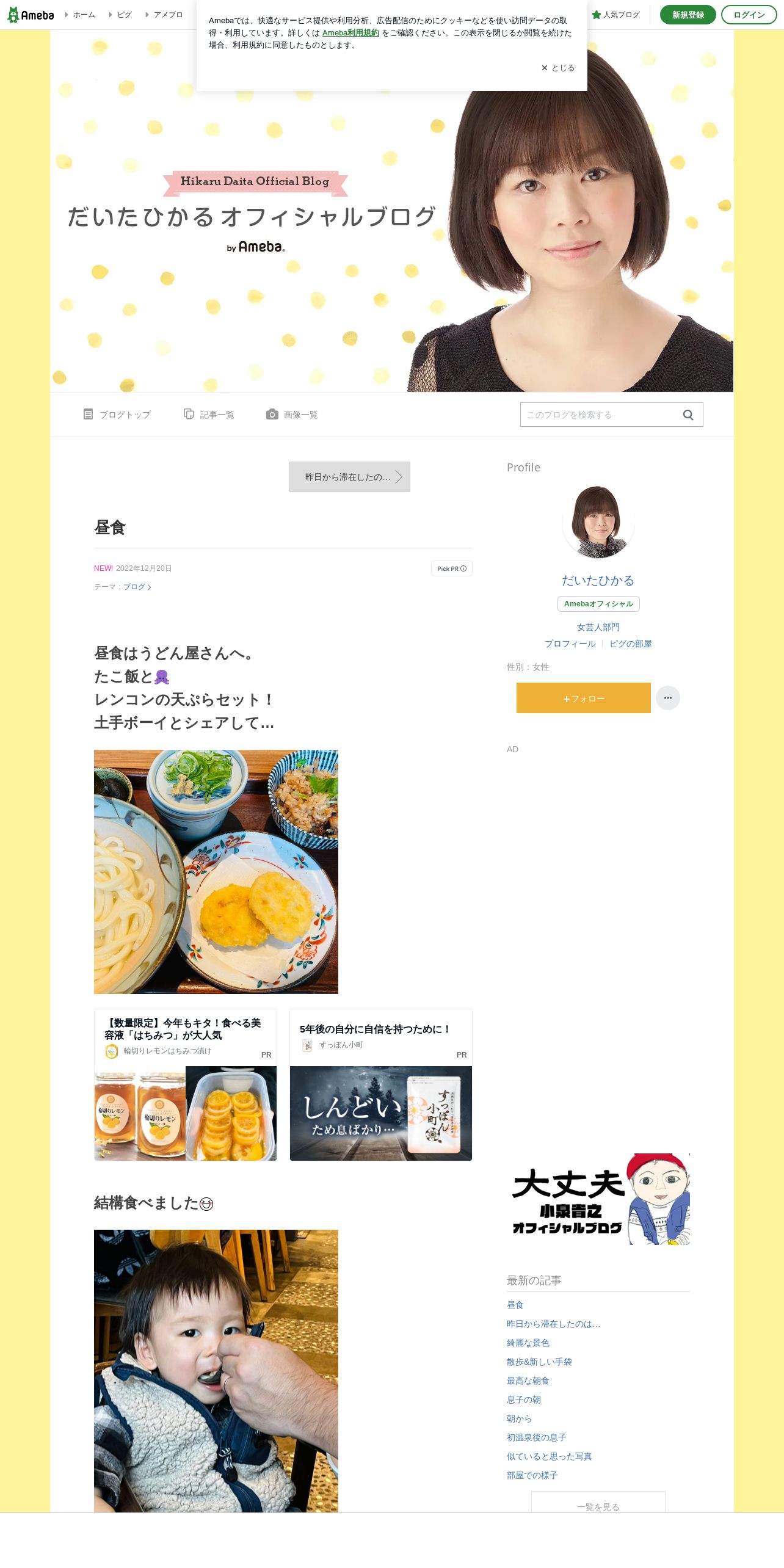784x1568 pixels.
Task: Open recent article 綺麗な景色
Action: click(528, 1343)
